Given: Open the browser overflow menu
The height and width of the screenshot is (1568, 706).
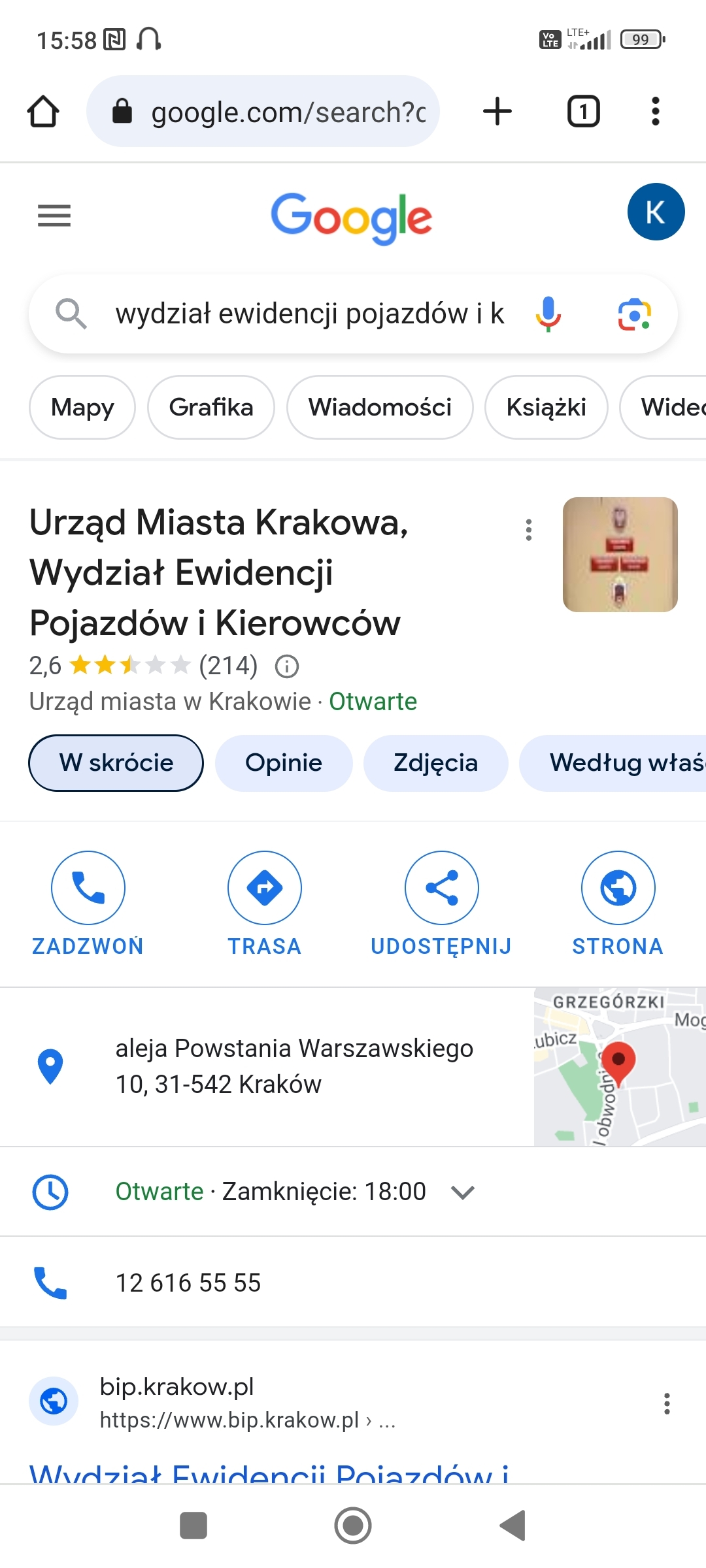Looking at the screenshot, I should coord(655,111).
